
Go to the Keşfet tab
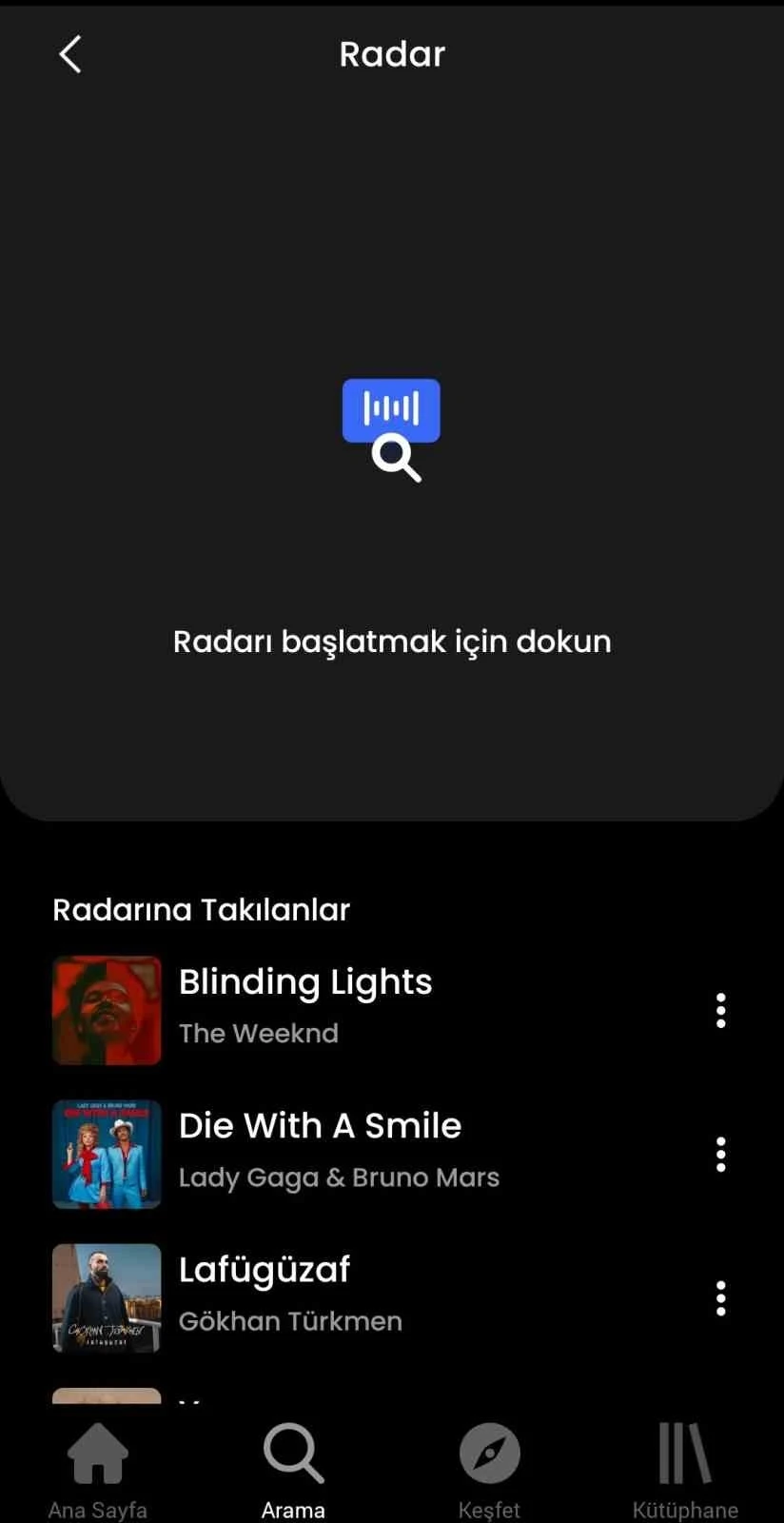[489, 1471]
